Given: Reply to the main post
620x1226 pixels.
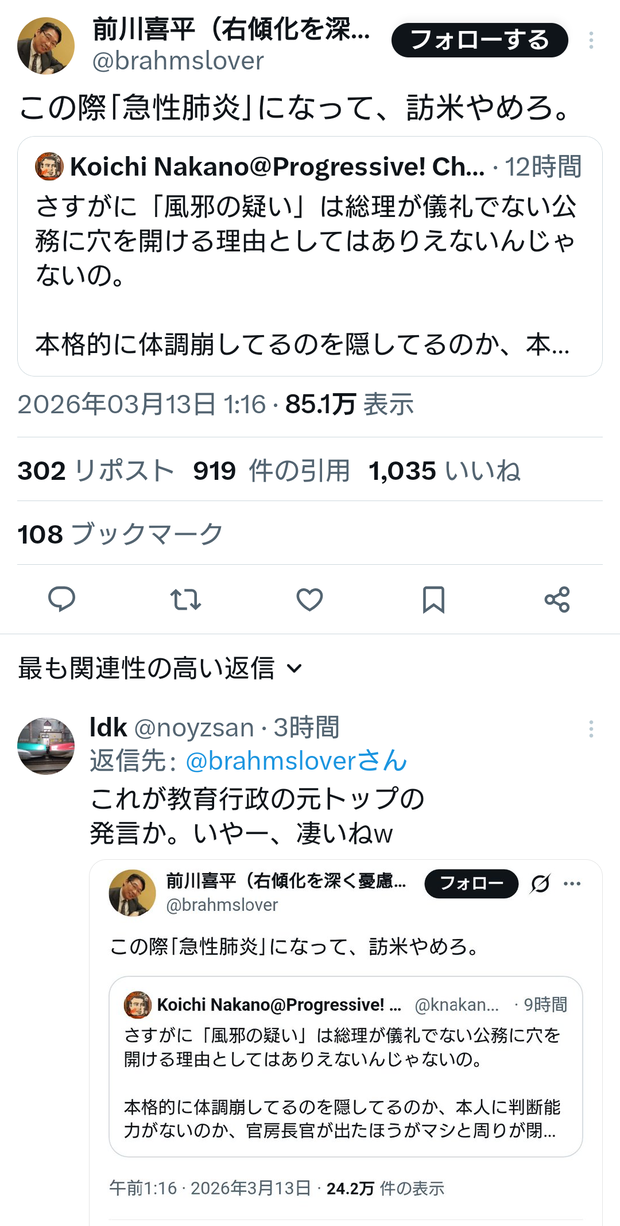Looking at the screenshot, I should coord(62,599).
